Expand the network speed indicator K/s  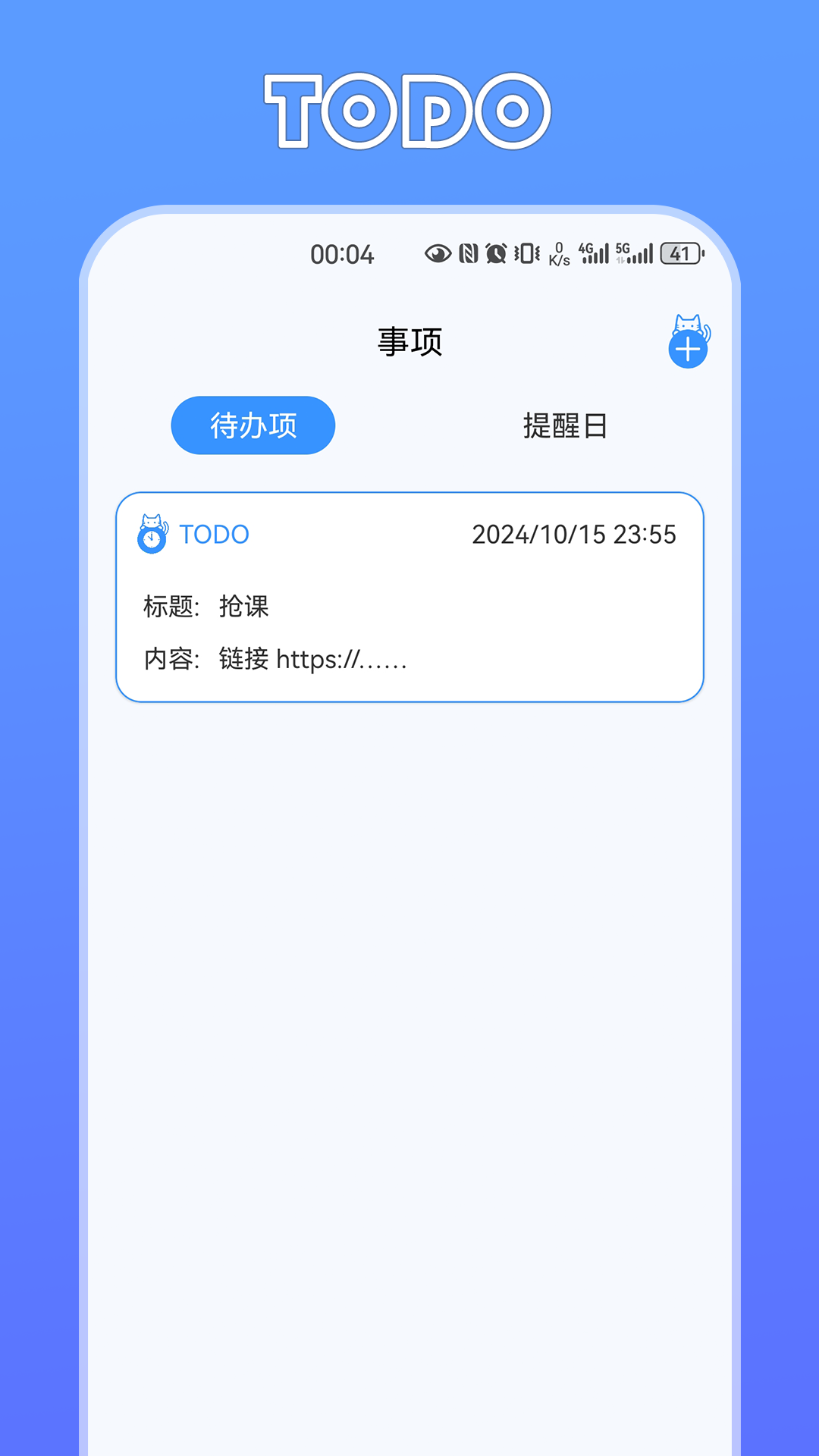tap(559, 254)
